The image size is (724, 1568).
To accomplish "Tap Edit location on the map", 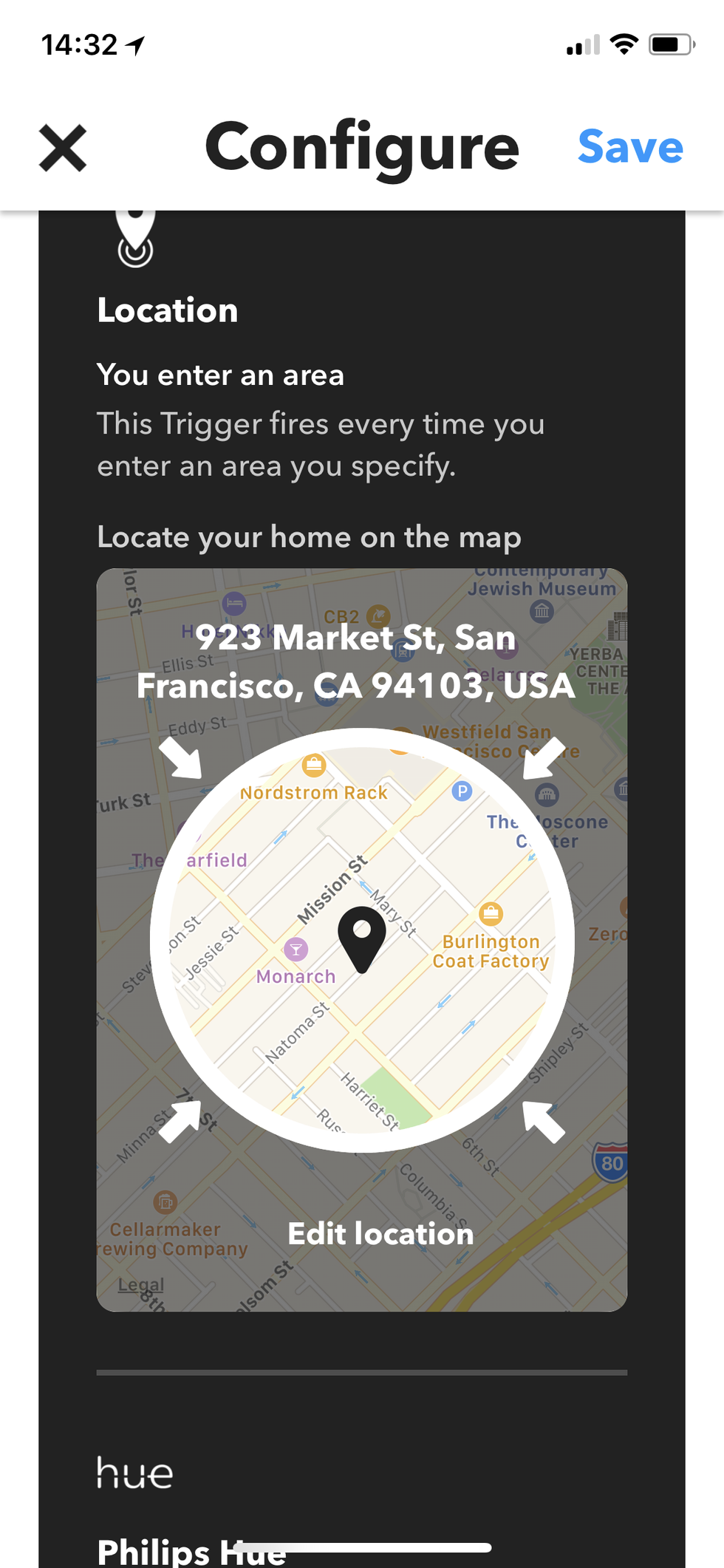I will point(380,1233).
